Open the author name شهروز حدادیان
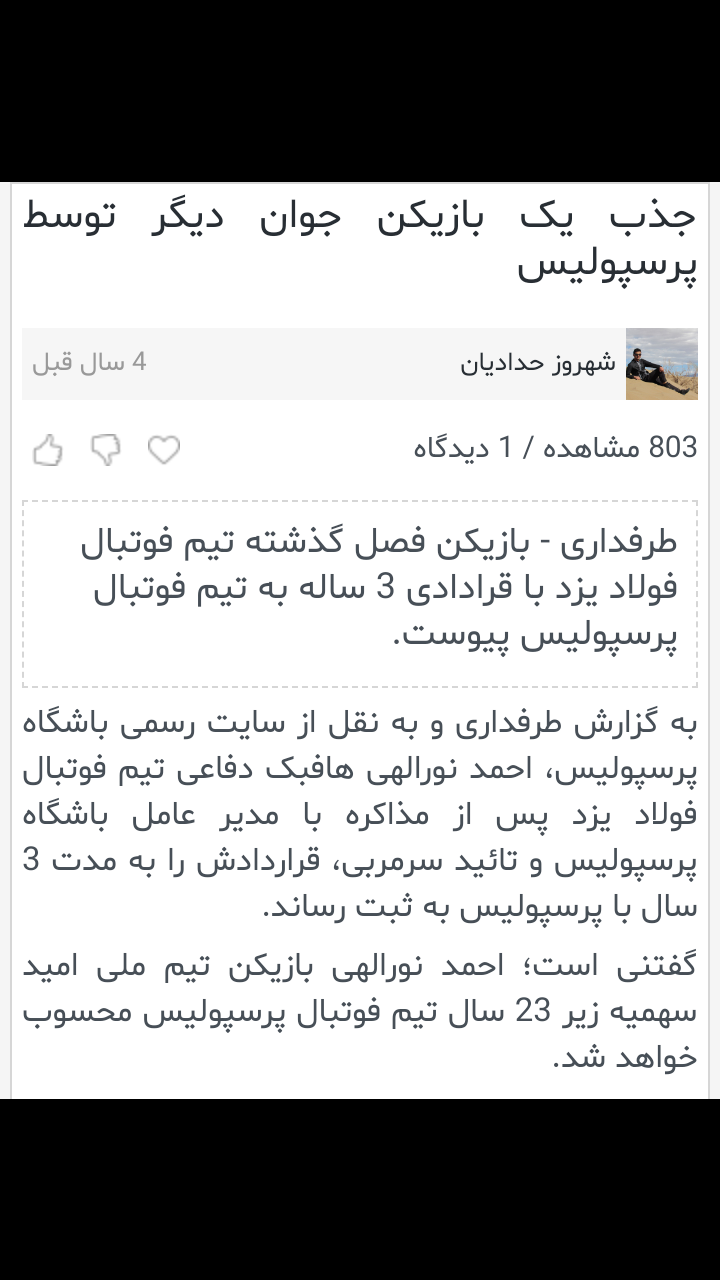The image size is (720, 1280). point(538,363)
